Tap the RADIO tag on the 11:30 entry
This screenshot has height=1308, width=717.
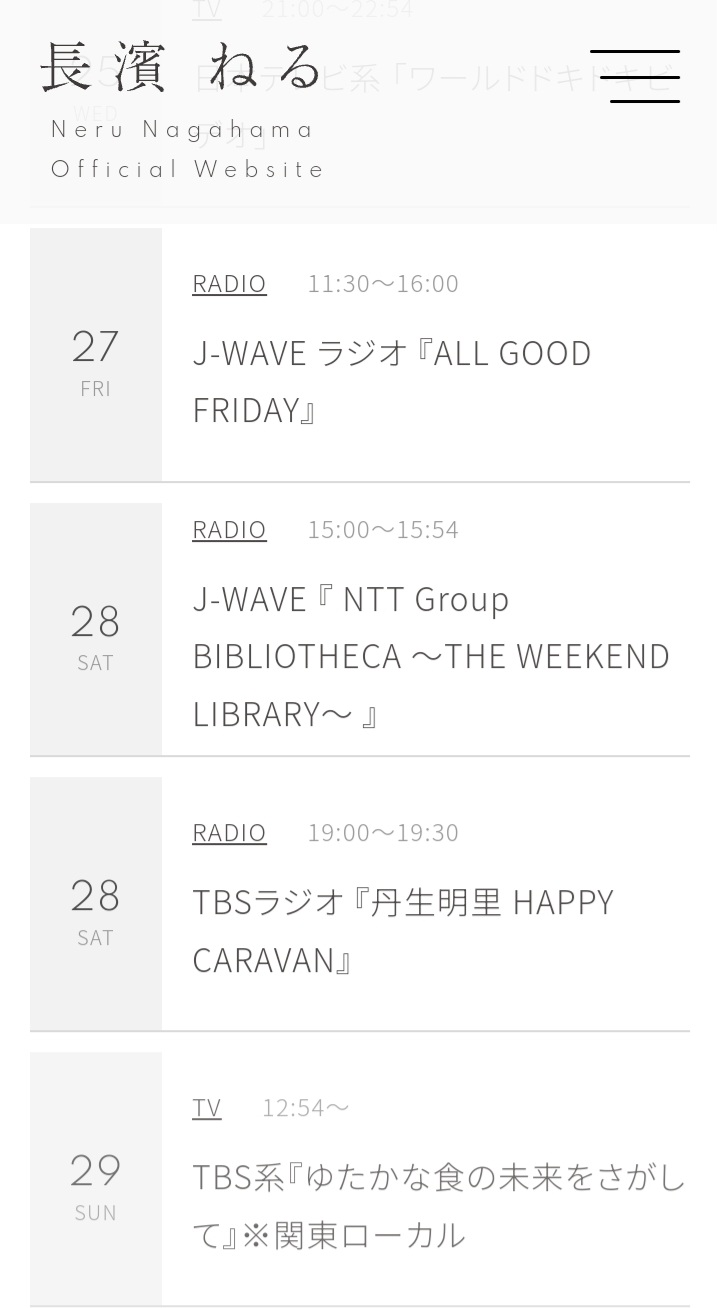point(229,284)
